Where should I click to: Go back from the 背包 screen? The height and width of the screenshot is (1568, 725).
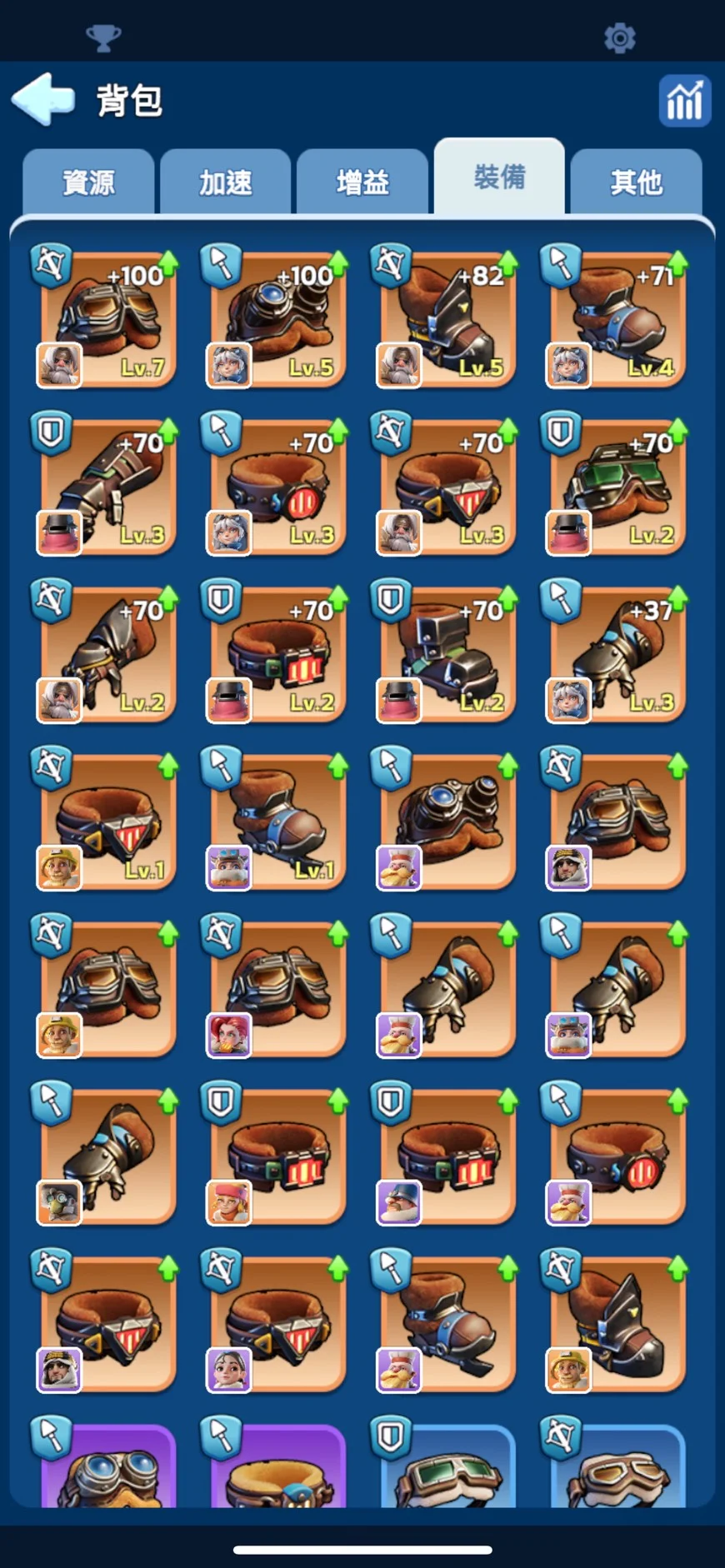click(43, 100)
